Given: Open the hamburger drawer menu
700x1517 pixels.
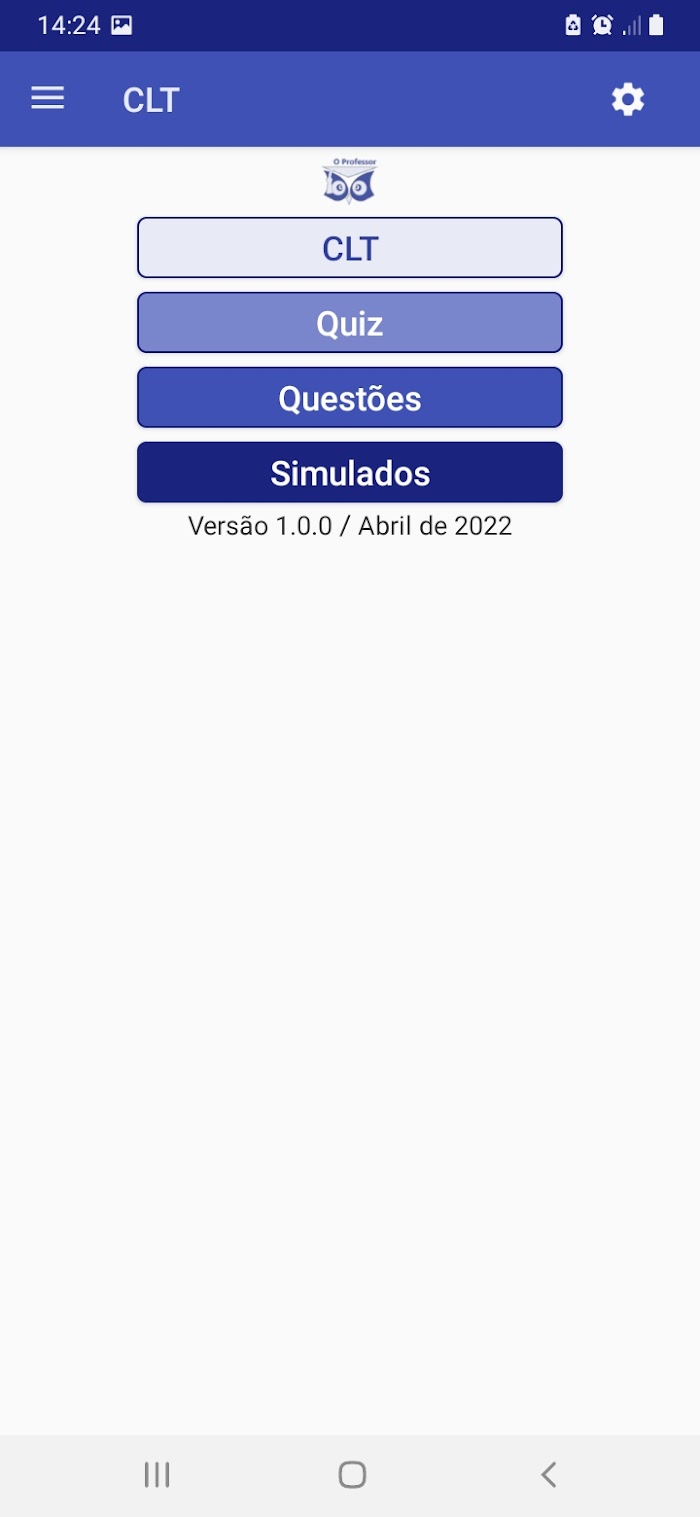Looking at the screenshot, I should [x=48, y=98].
